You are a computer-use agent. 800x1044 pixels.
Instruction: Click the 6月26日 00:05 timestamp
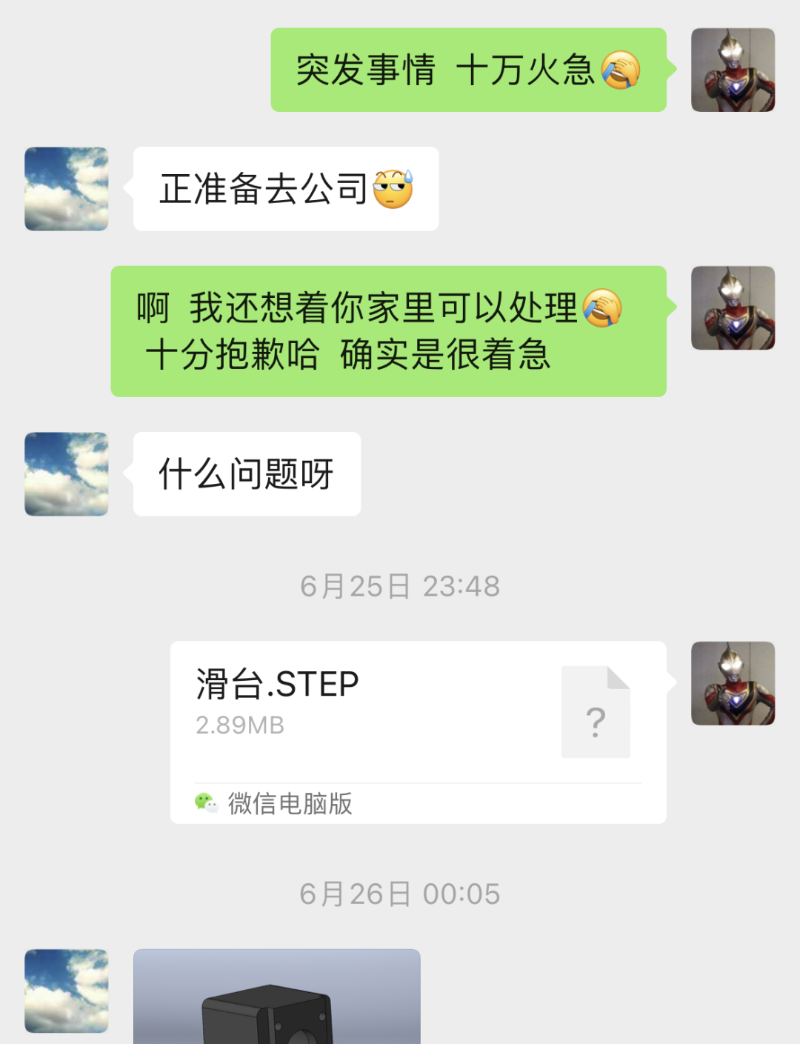coord(399,894)
